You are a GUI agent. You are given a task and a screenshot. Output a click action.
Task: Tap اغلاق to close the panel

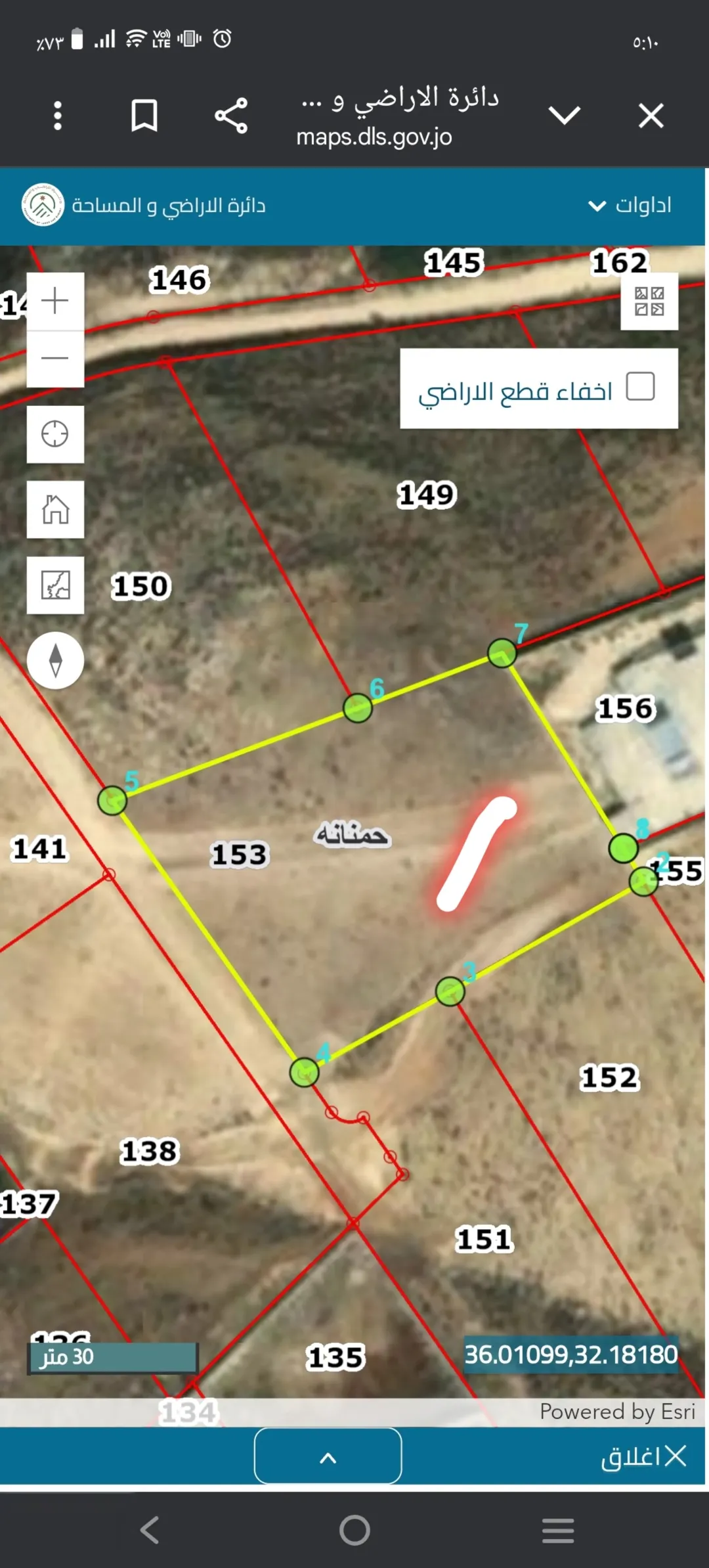644,1457
